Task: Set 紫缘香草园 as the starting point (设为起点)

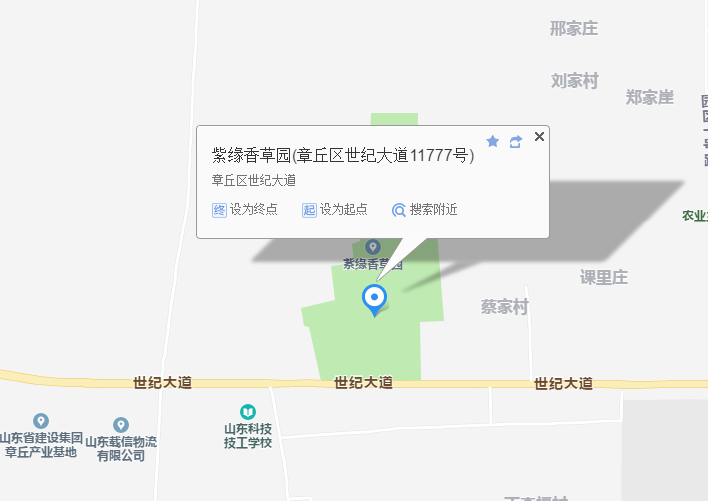Action: click(x=335, y=209)
